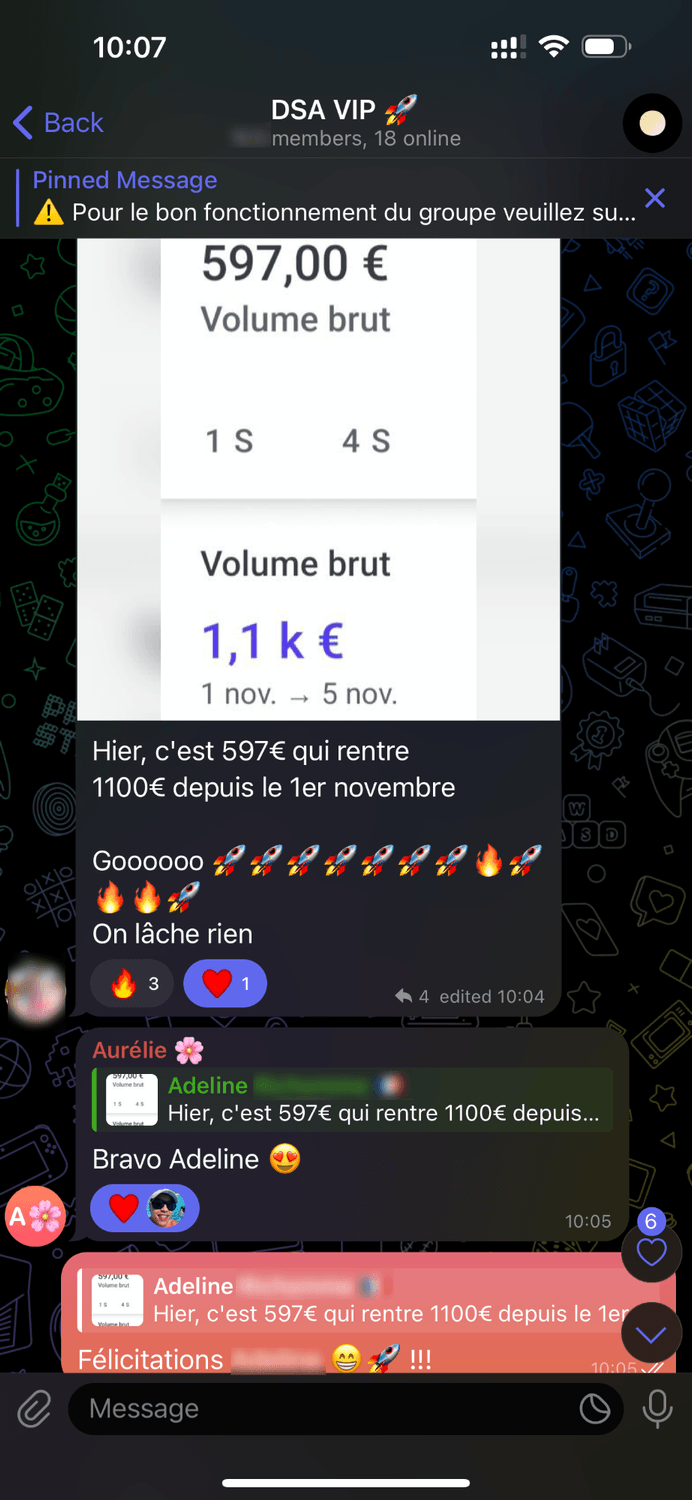Open the group profile picture

652,123
